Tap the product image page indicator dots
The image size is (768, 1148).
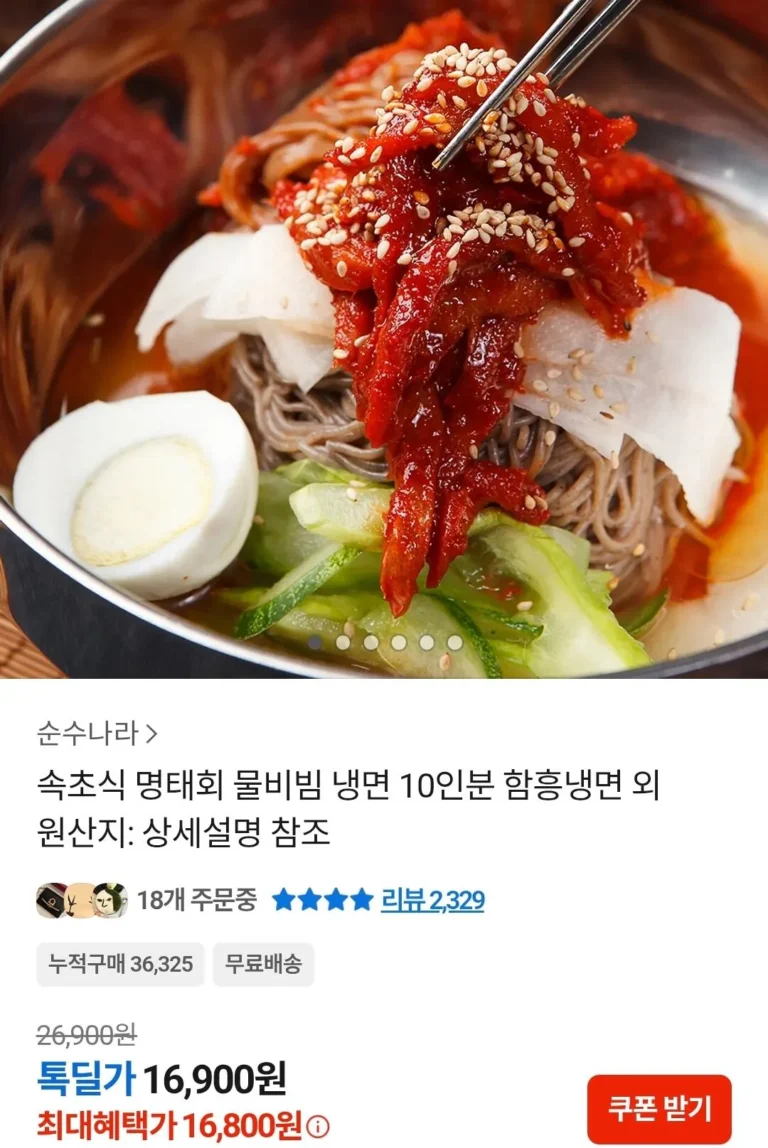tap(385, 643)
